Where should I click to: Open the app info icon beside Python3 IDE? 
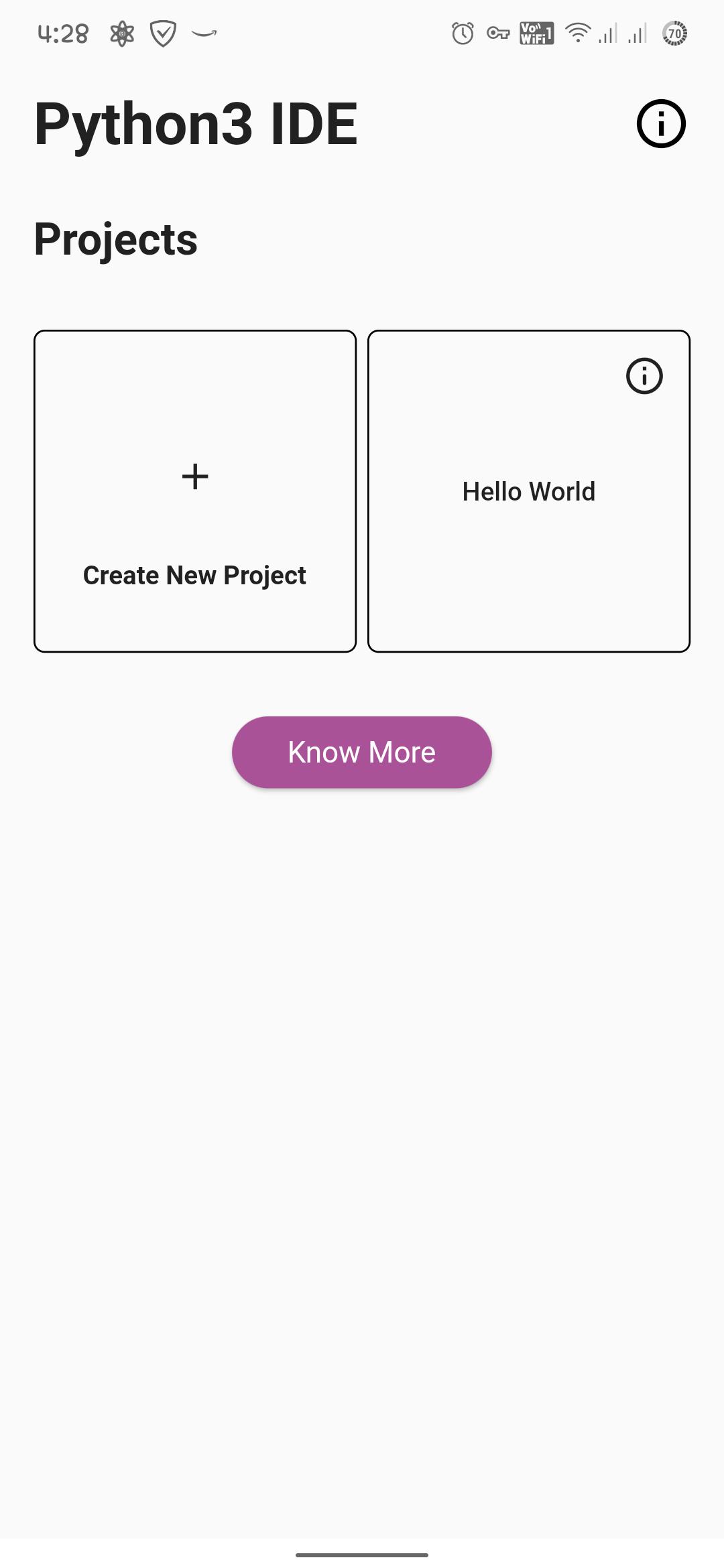point(661,124)
